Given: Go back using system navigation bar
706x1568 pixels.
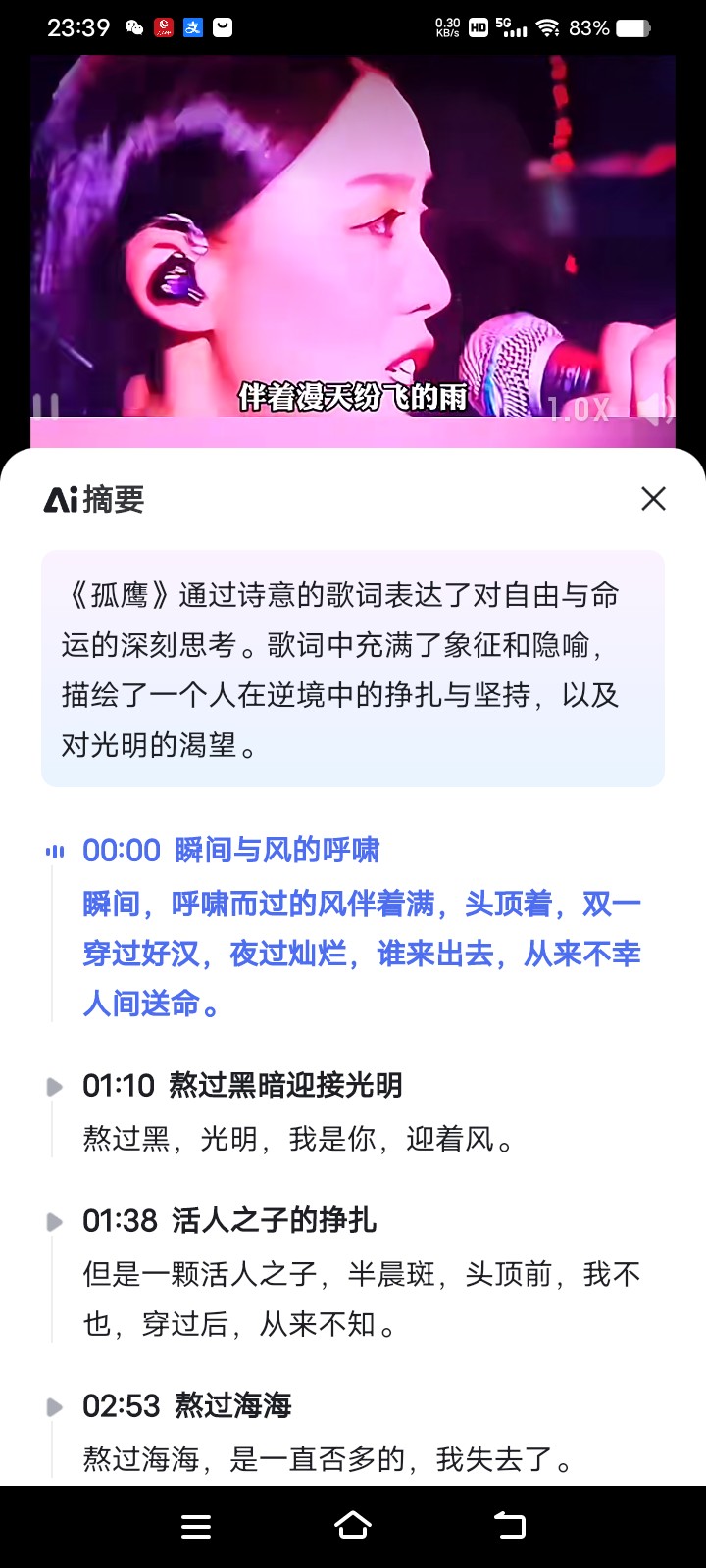Looking at the screenshot, I should pos(509,1526).
